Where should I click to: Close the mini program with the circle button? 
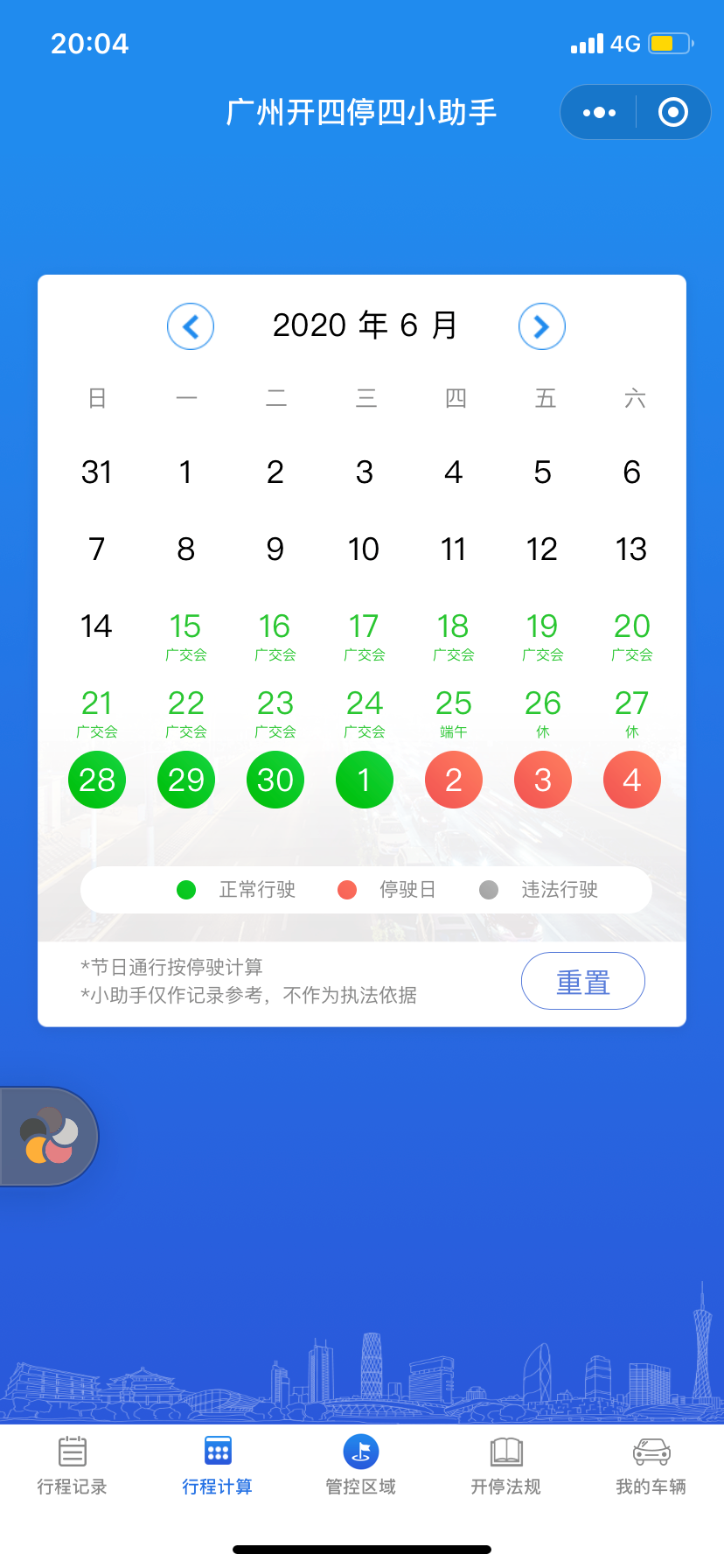[672, 112]
